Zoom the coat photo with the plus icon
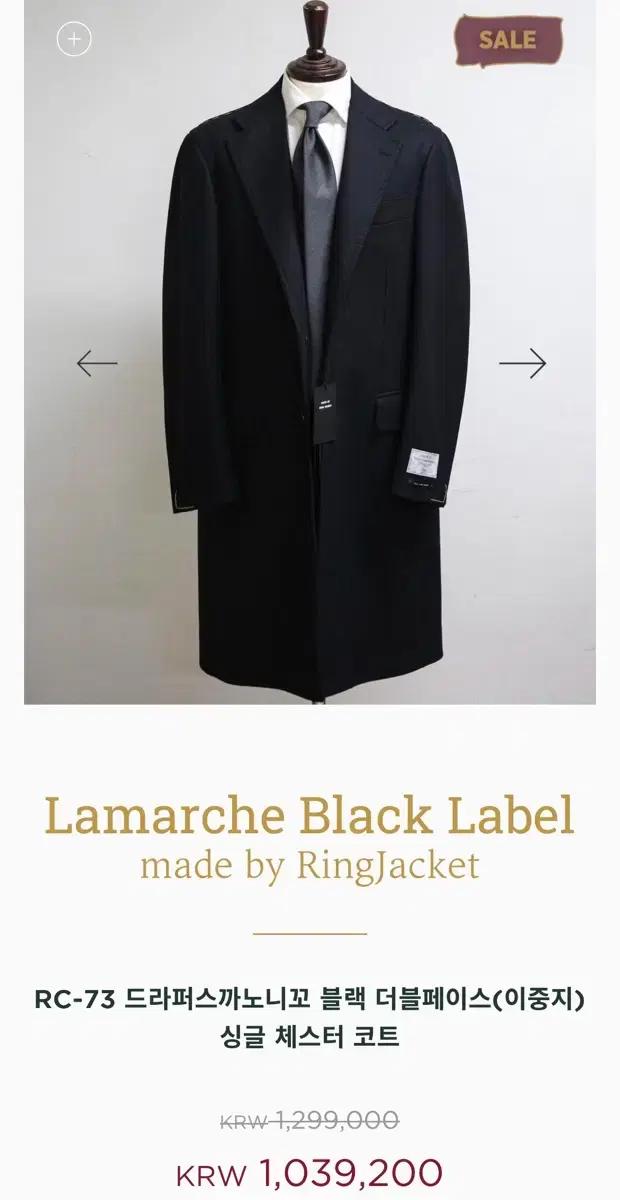Viewport: 620px width, 1200px height. [75, 40]
